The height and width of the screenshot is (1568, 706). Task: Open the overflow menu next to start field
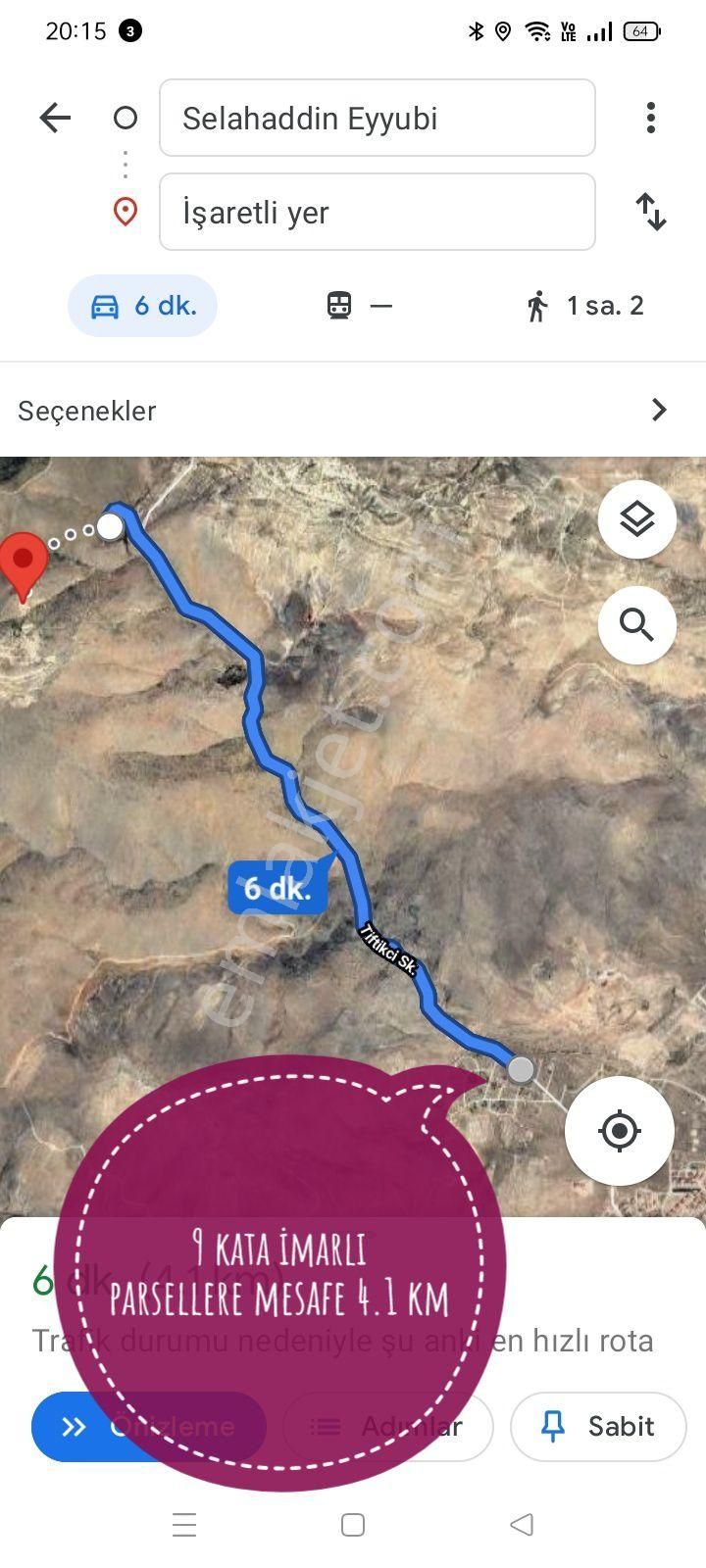coord(650,117)
